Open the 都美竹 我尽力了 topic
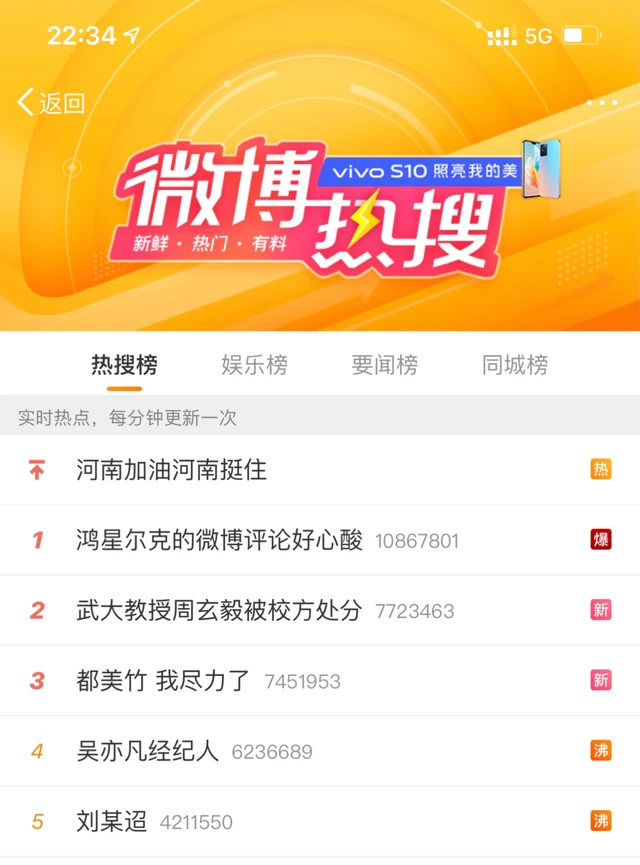Viewport: 640px width, 865px height. pyautogui.click(x=165, y=680)
